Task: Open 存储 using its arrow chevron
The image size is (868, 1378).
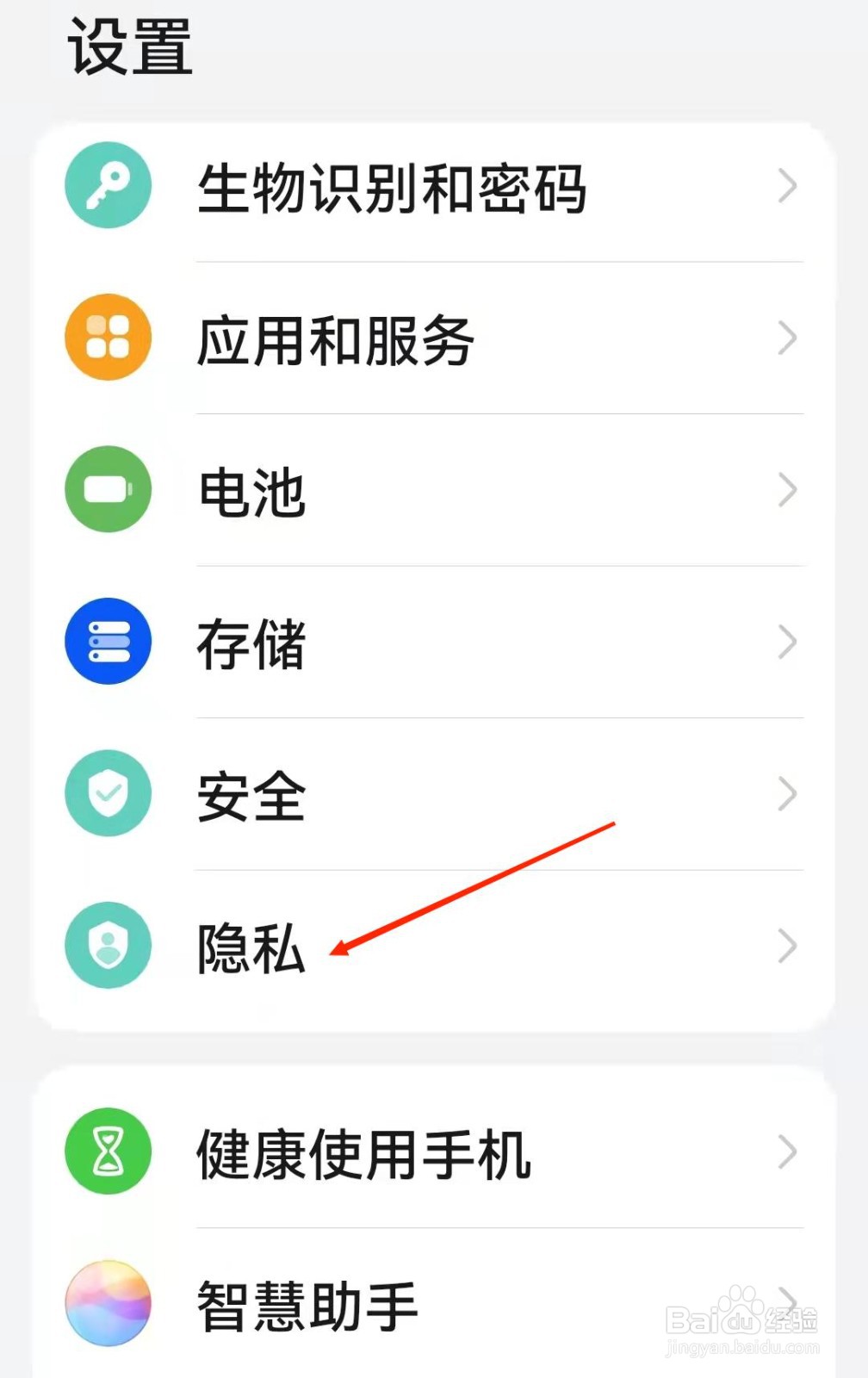Action: click(786, 641)
